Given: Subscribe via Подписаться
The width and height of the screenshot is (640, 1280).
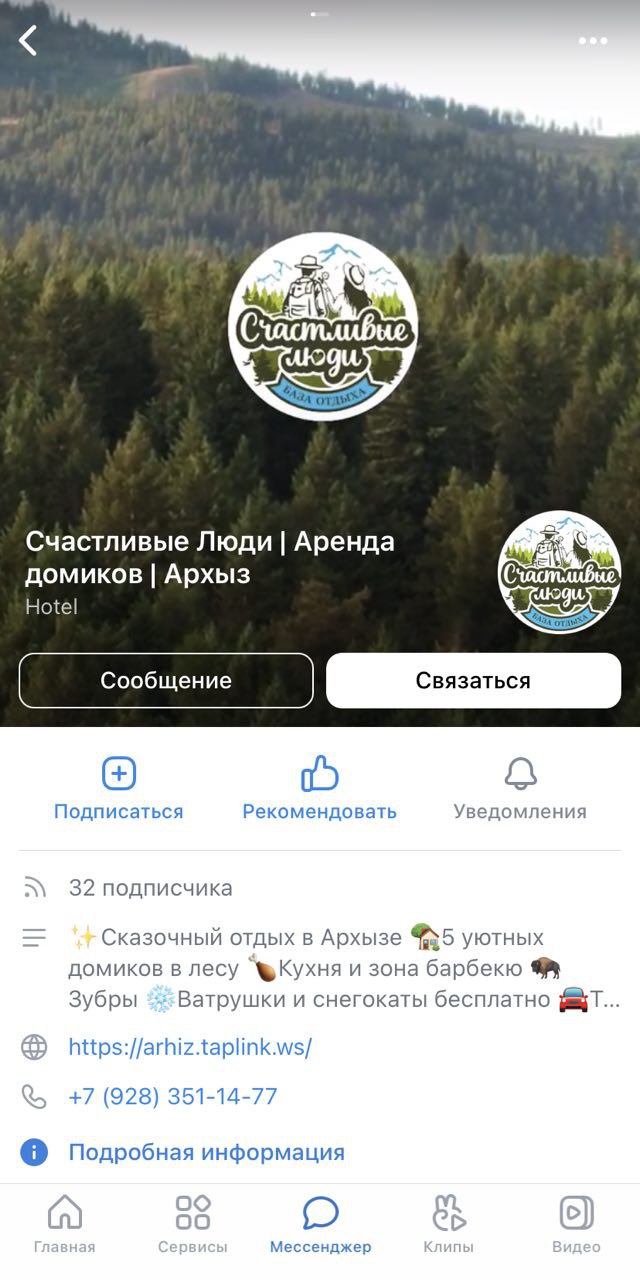Looking at the screenshot, I should tap(119, 789).
